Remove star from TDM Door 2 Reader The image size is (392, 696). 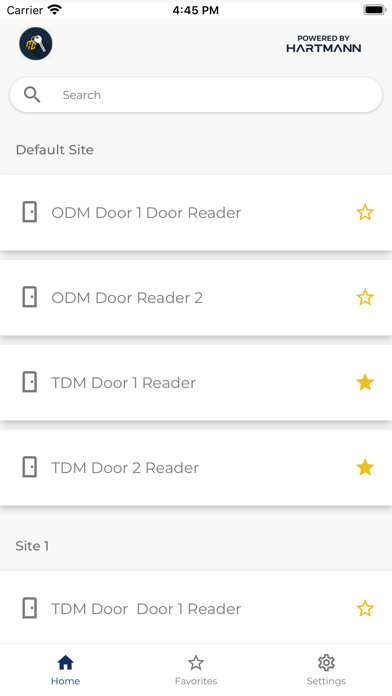365,467
